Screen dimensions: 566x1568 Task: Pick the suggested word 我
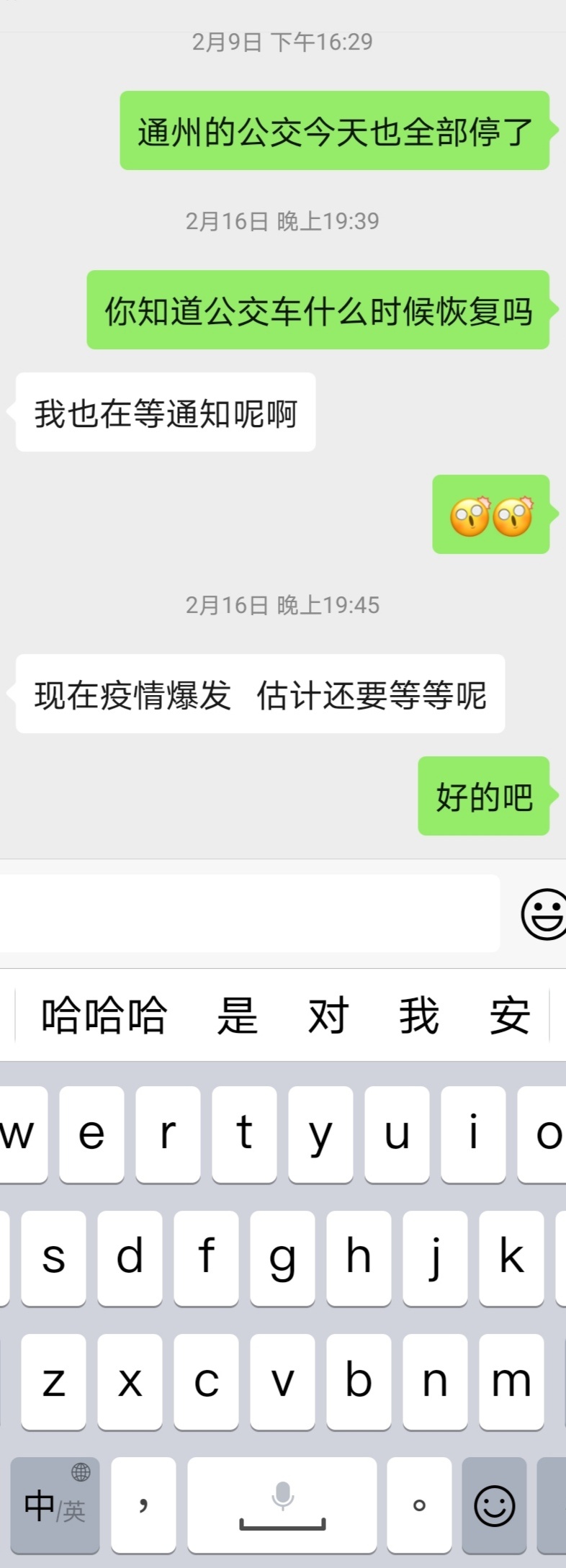(x=419, y=1016)
